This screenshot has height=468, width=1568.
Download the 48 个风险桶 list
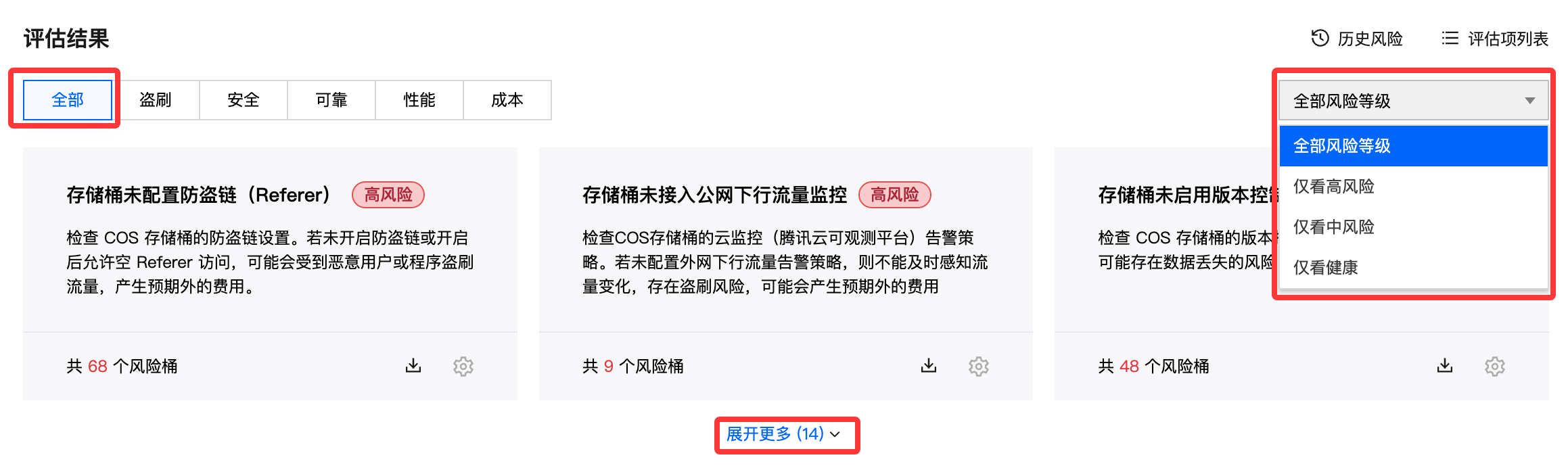tap(1445, 366)
